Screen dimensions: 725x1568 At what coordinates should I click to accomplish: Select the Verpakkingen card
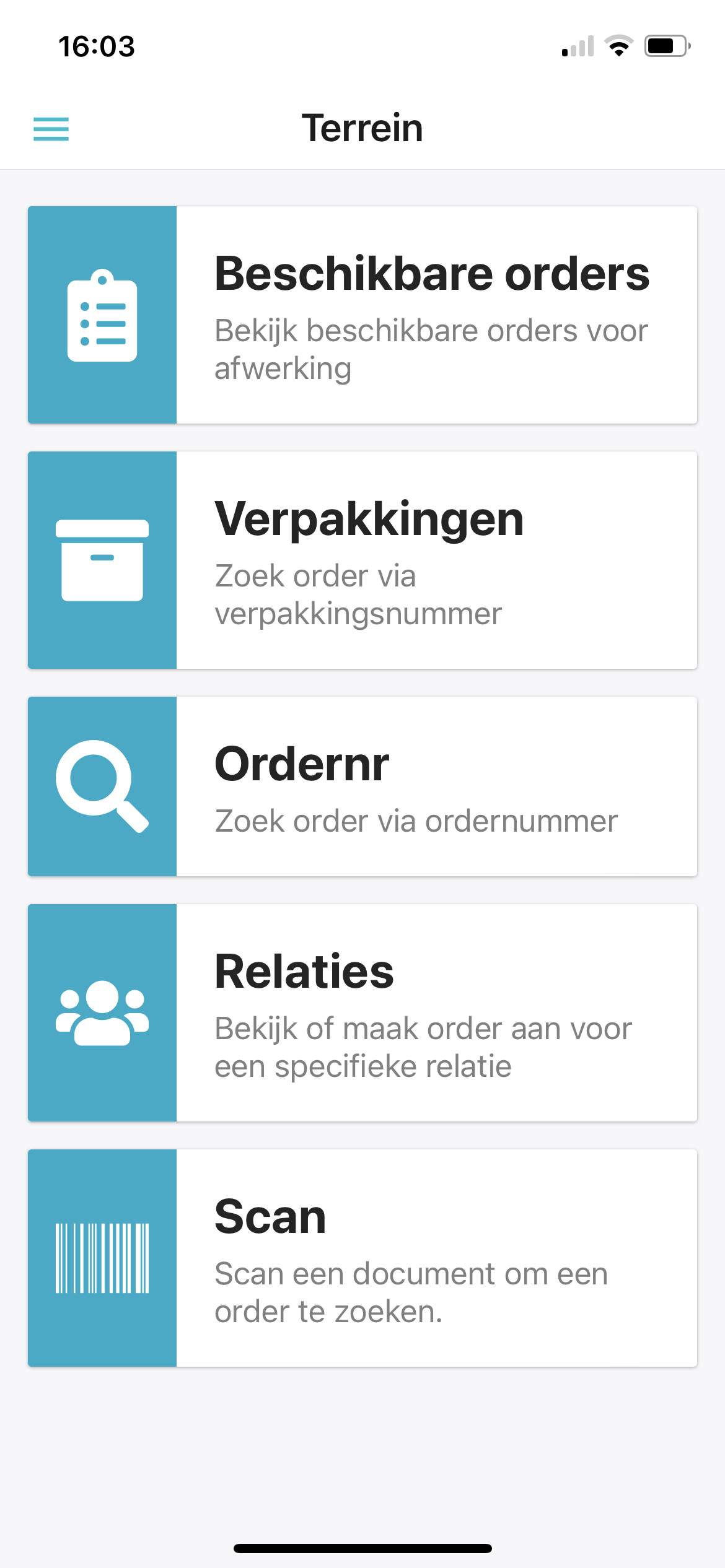362,560
